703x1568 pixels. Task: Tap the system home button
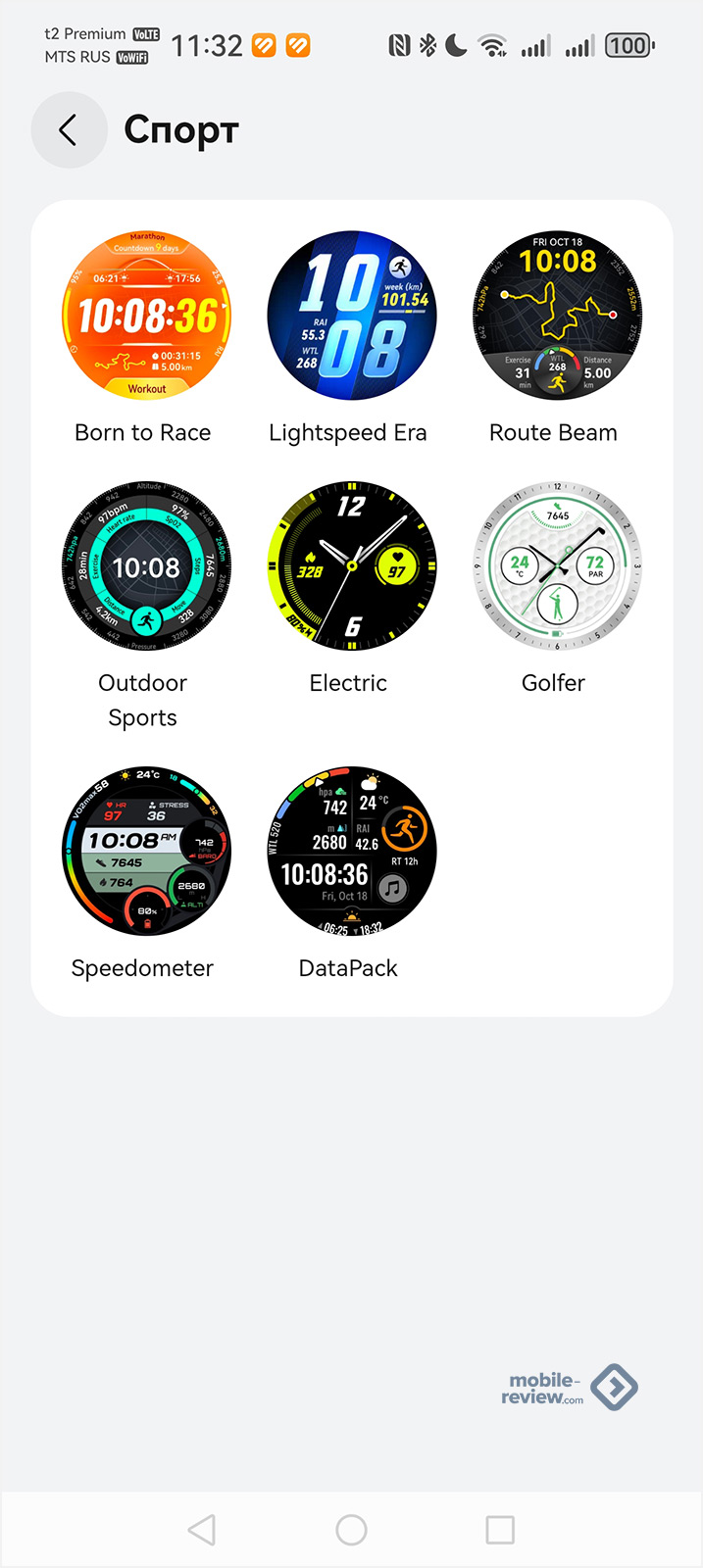pyautogui.click(x=351, y=1530)
